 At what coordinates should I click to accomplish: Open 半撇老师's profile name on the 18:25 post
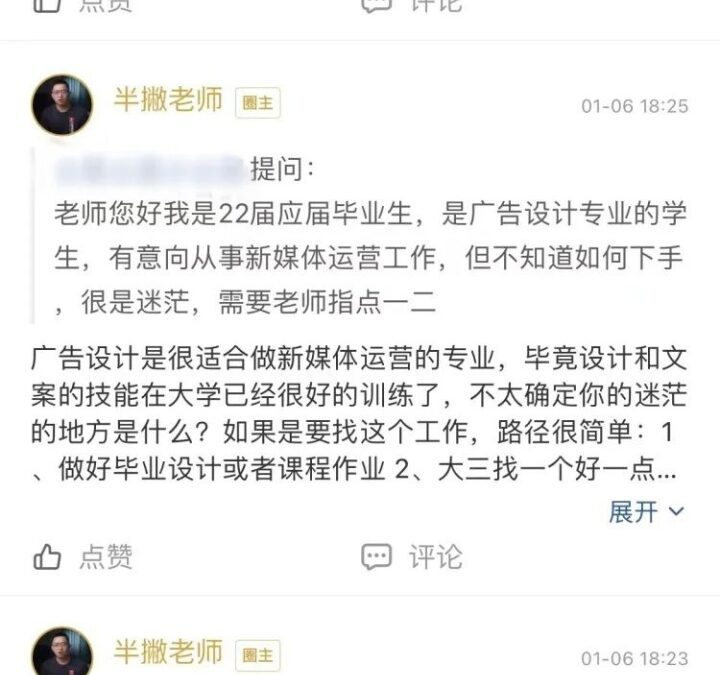point(167,101)
